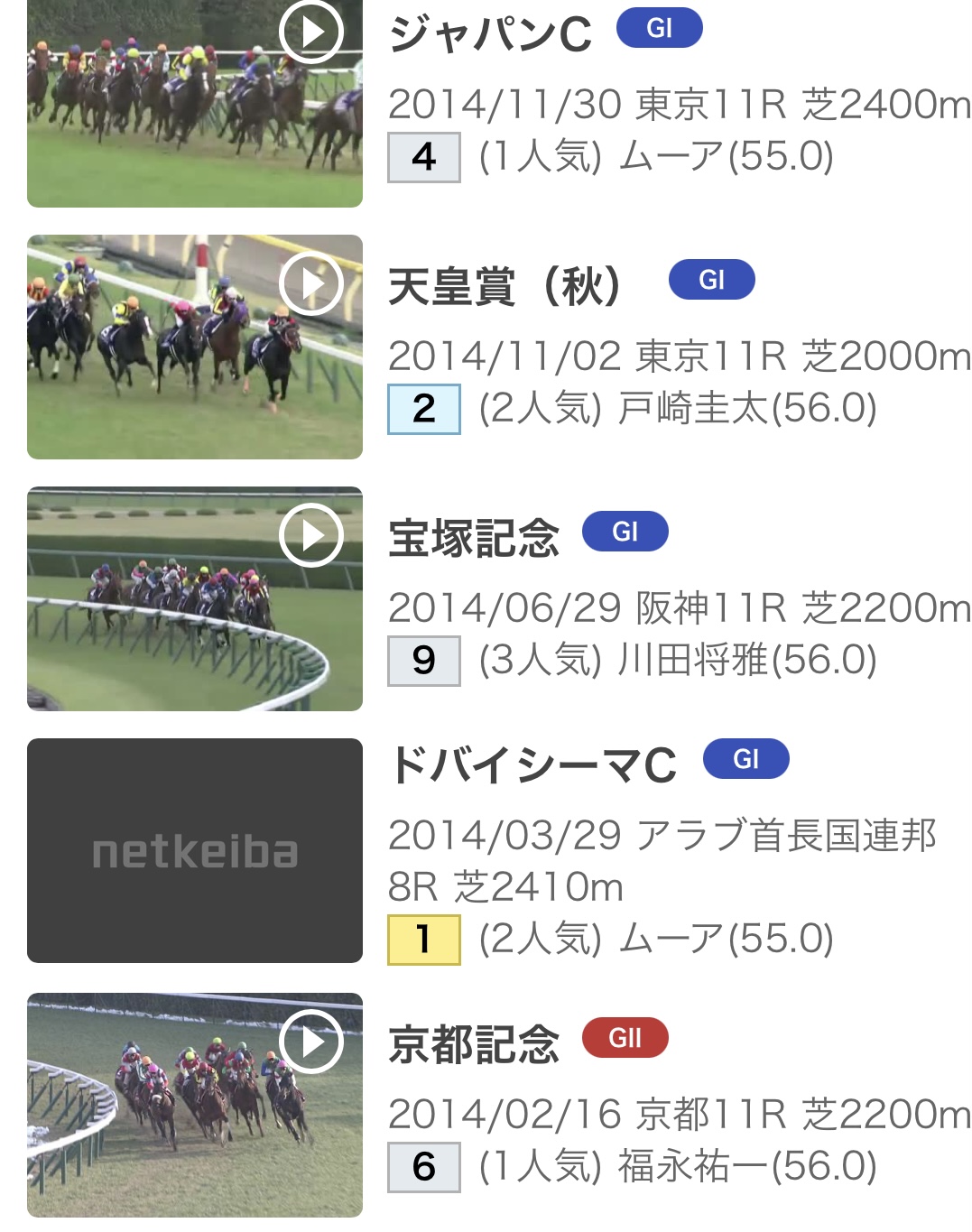The height and width of the screenshot is (1232, 972).
Task: Open 京都記念 2014/02/16 race result
Action: (x=474, y=1044)
